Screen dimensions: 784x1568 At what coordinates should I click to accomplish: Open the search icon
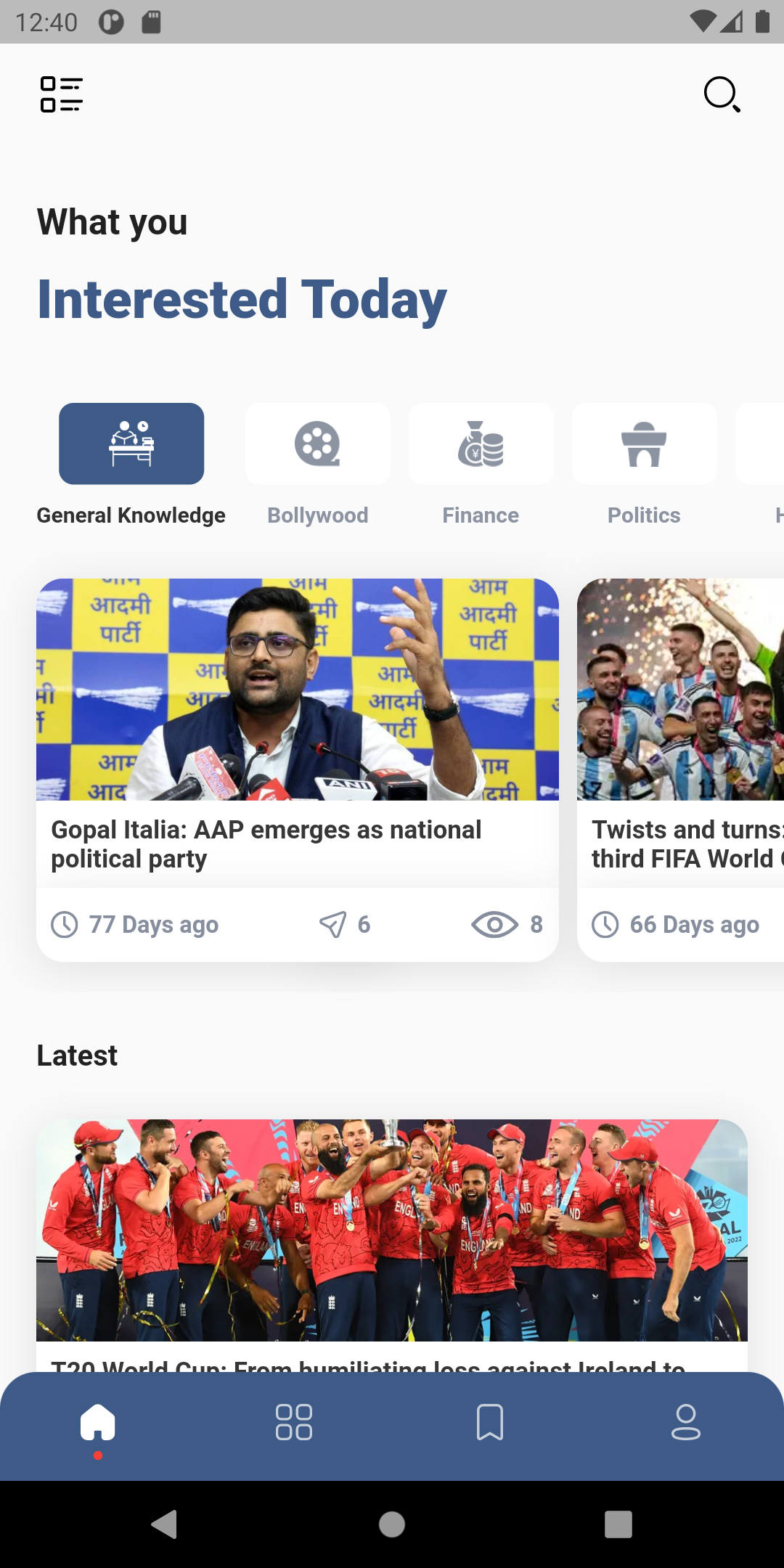pos(722,94)
